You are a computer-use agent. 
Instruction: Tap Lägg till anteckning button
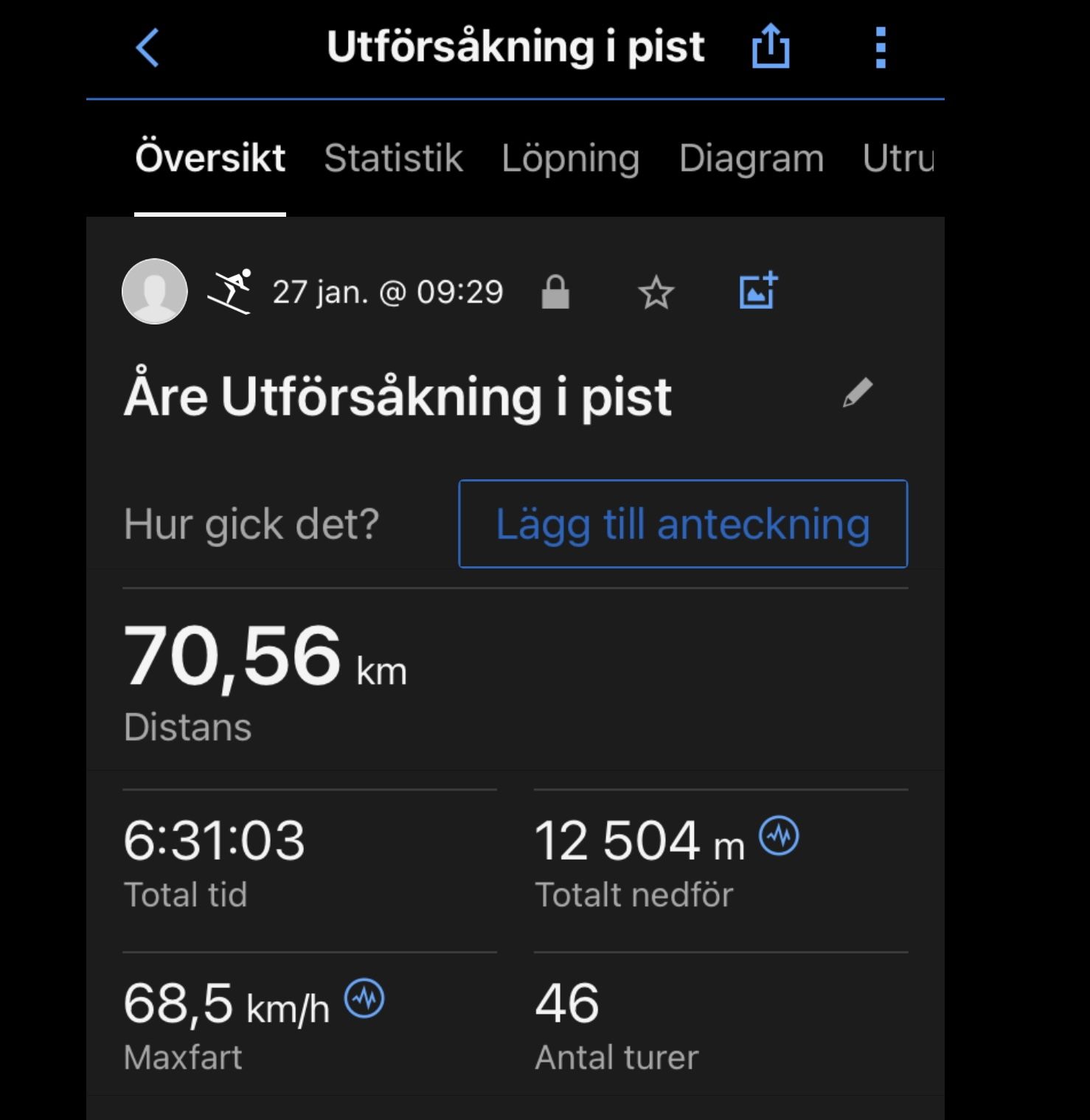click(683, 524)
